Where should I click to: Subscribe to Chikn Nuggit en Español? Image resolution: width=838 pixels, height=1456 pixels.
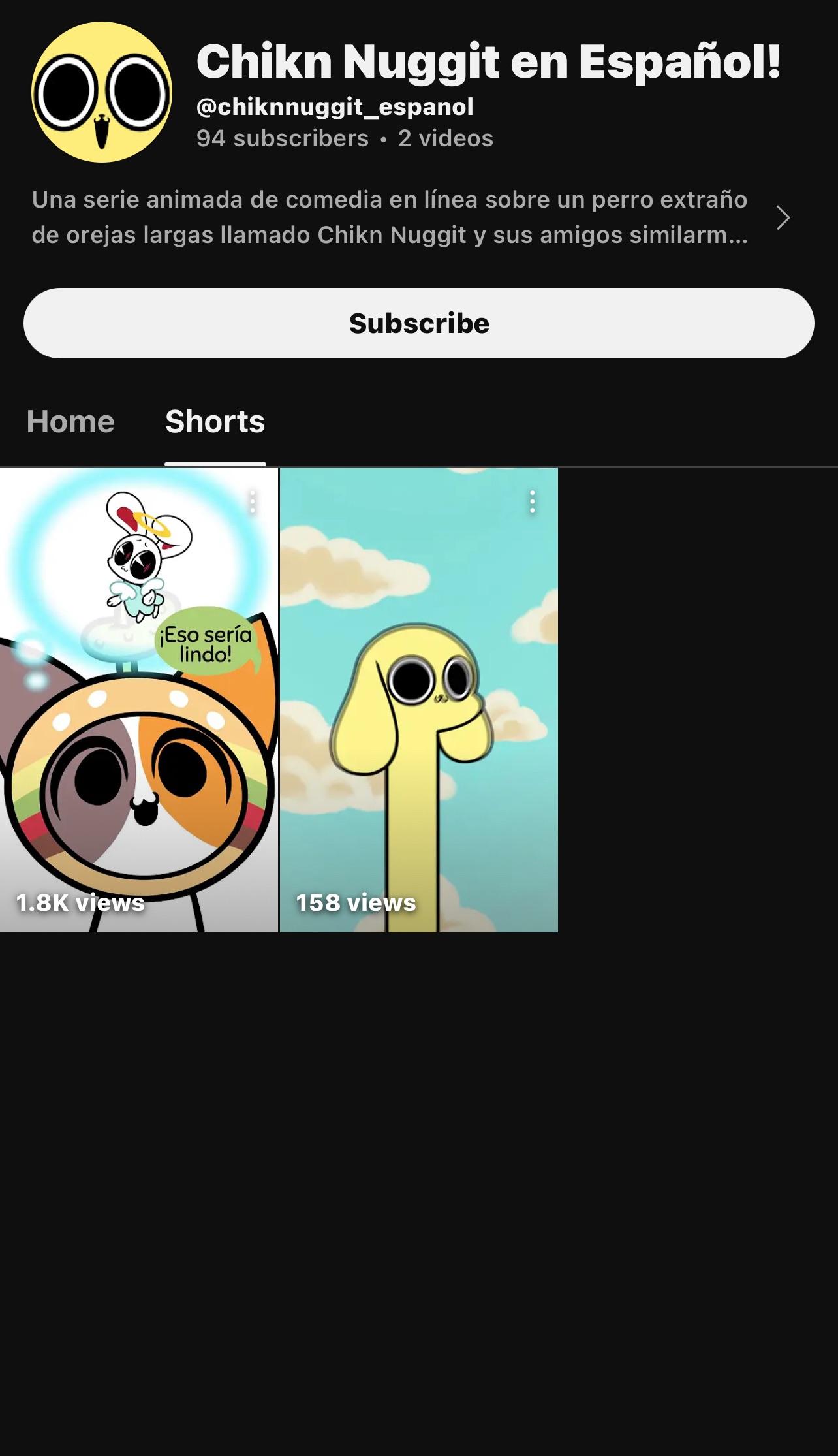click(x=418, y=323)
